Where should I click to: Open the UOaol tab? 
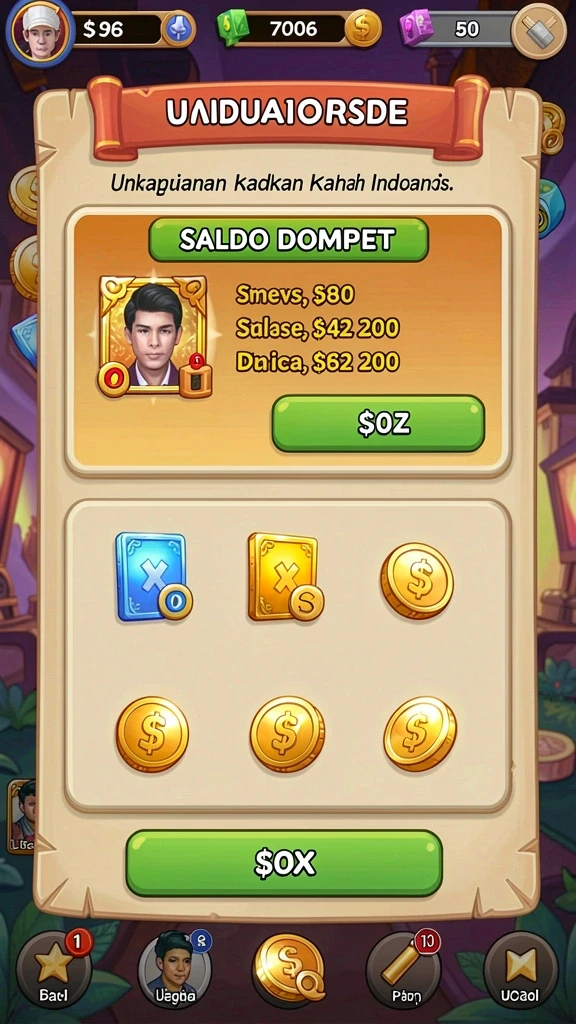pos(520,969)
